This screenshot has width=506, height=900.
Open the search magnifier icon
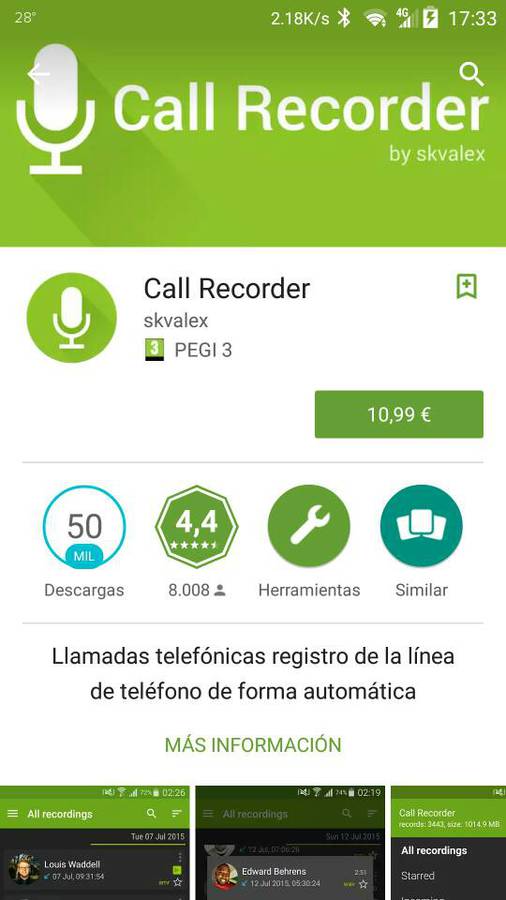point(472,75)
